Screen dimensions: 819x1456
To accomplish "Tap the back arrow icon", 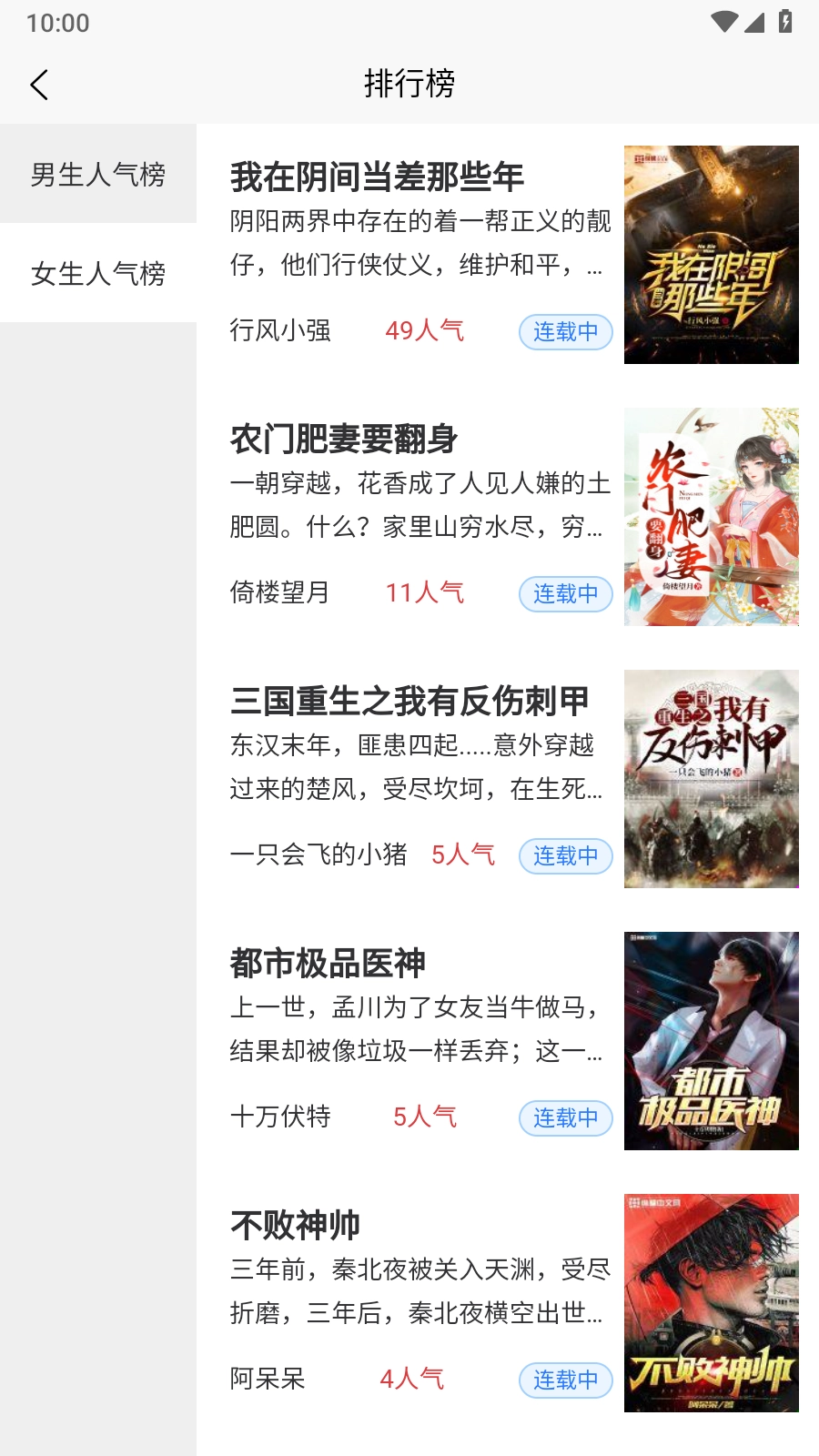I will 38,84.
